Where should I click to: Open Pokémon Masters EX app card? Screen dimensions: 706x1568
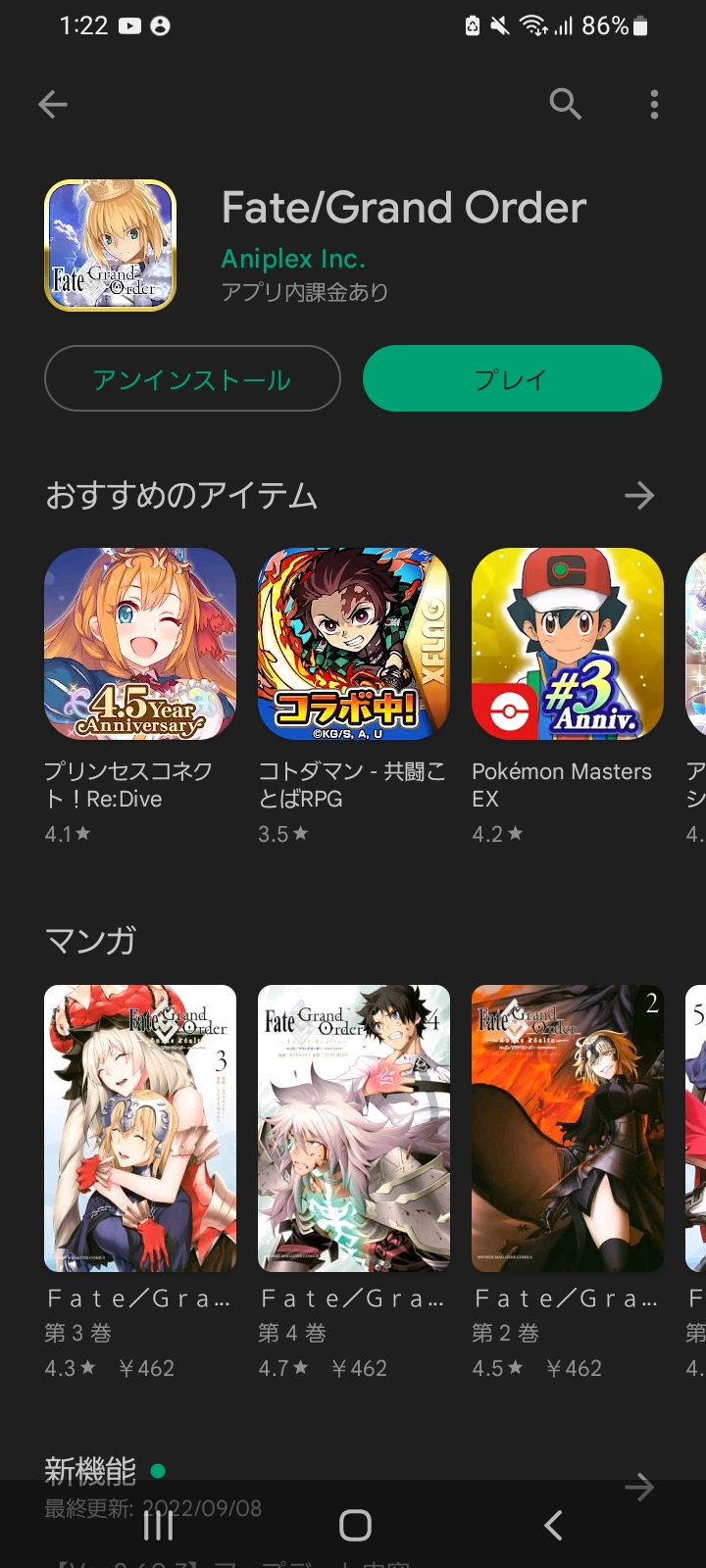(x=568, y=696)
